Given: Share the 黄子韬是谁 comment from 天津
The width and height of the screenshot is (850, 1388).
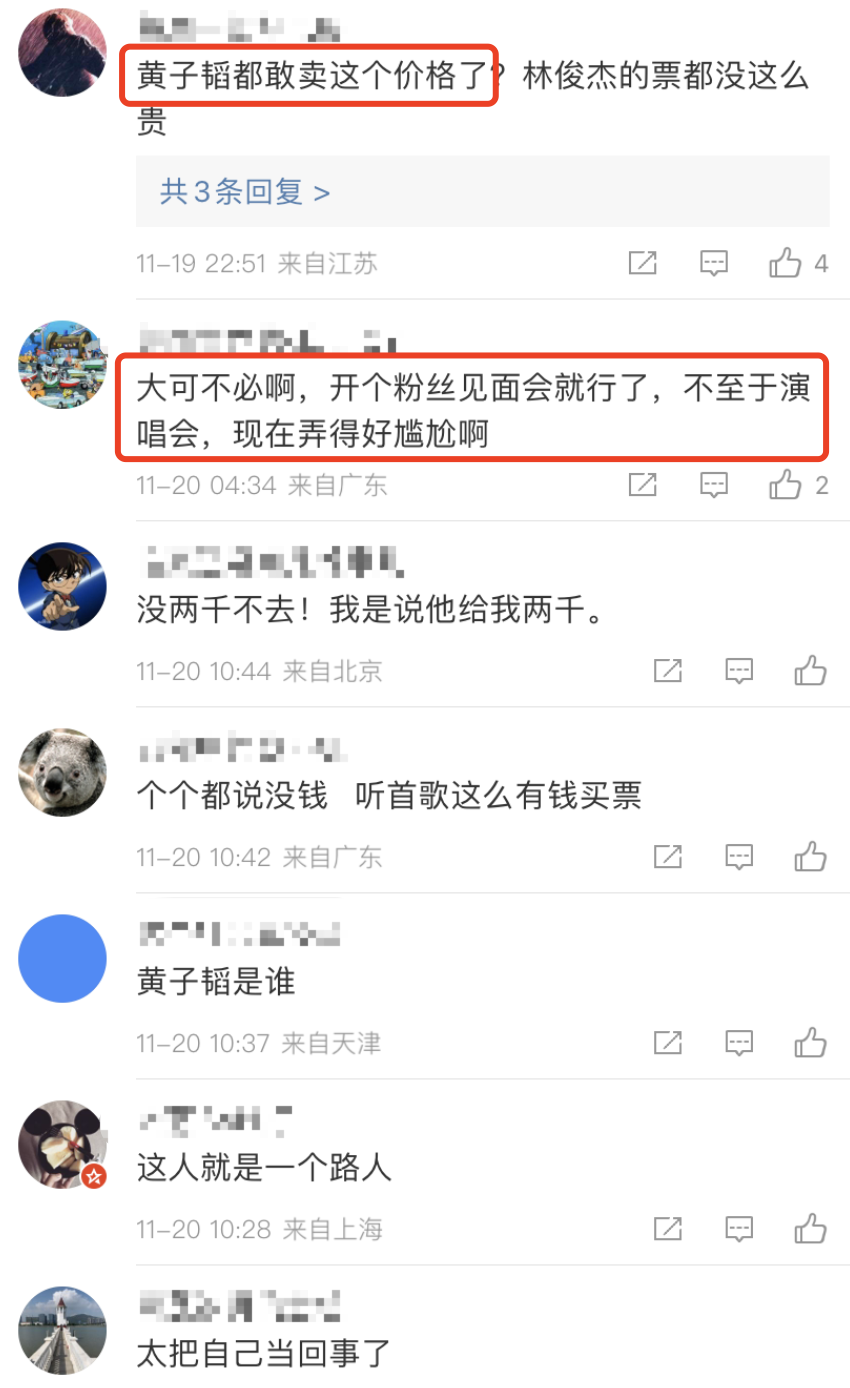Looking at the screenshot, I should point(667,1043).
